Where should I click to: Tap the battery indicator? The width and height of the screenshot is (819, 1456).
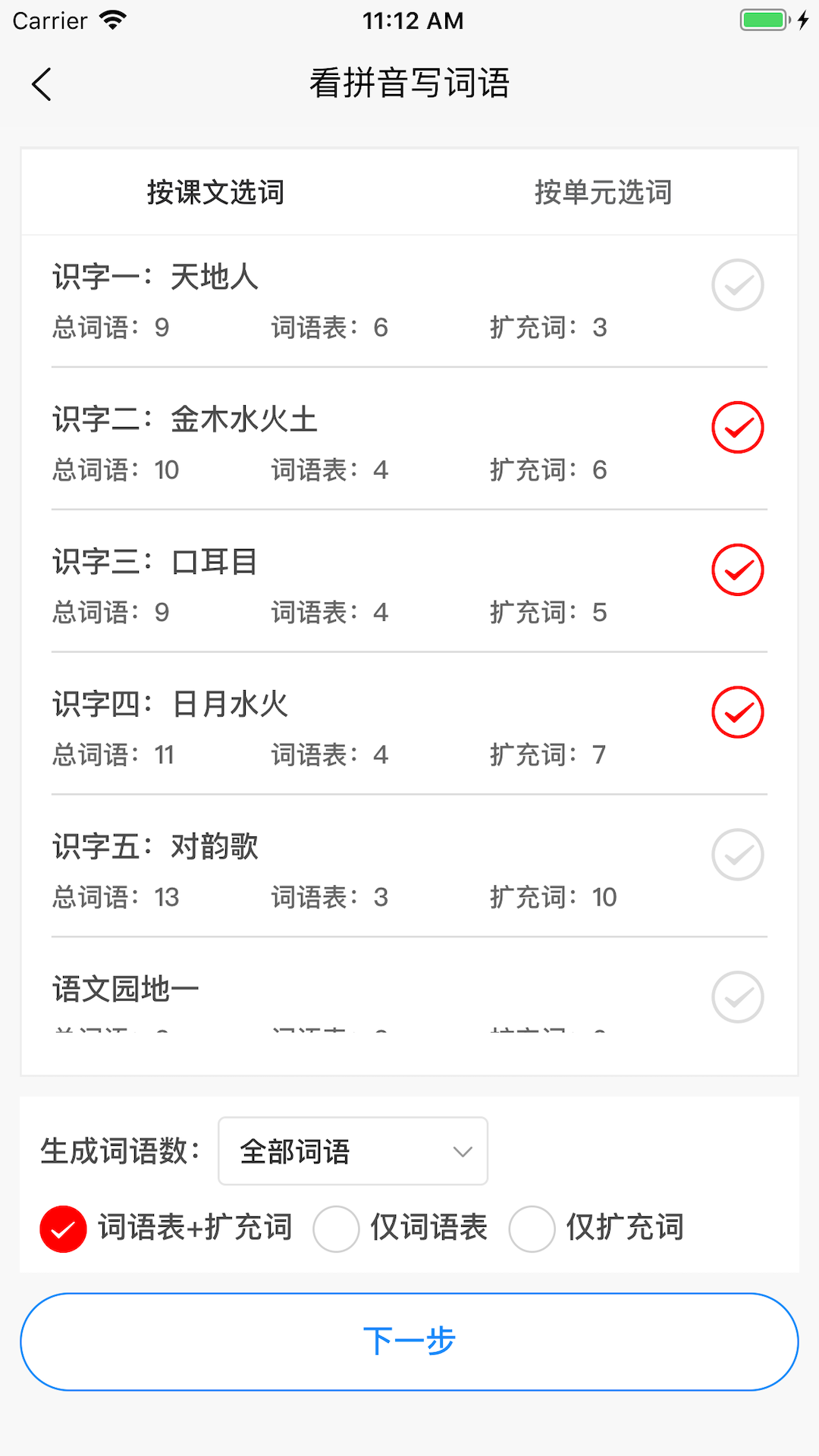pyautogui.click(x=763, y=19)
